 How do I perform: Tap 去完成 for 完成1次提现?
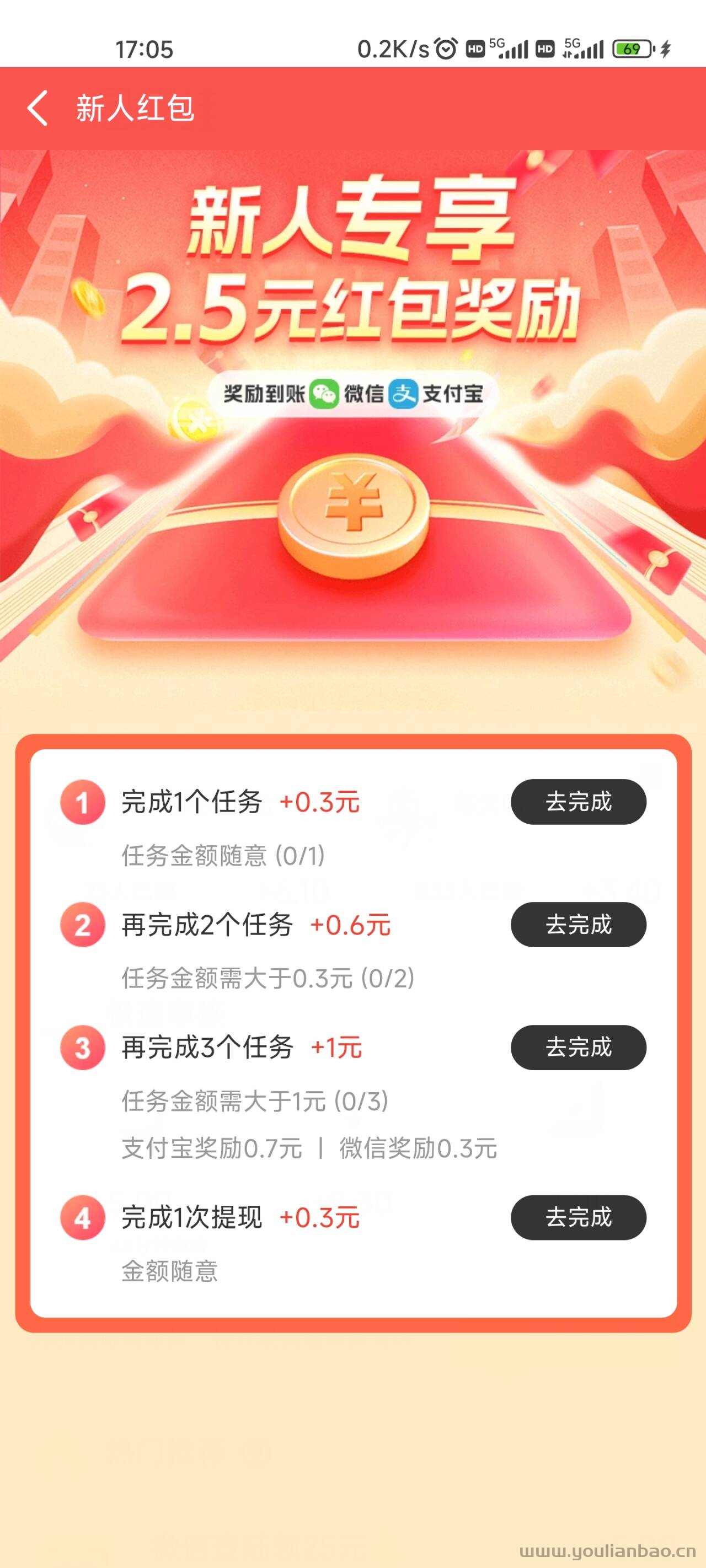(578, 1217)
